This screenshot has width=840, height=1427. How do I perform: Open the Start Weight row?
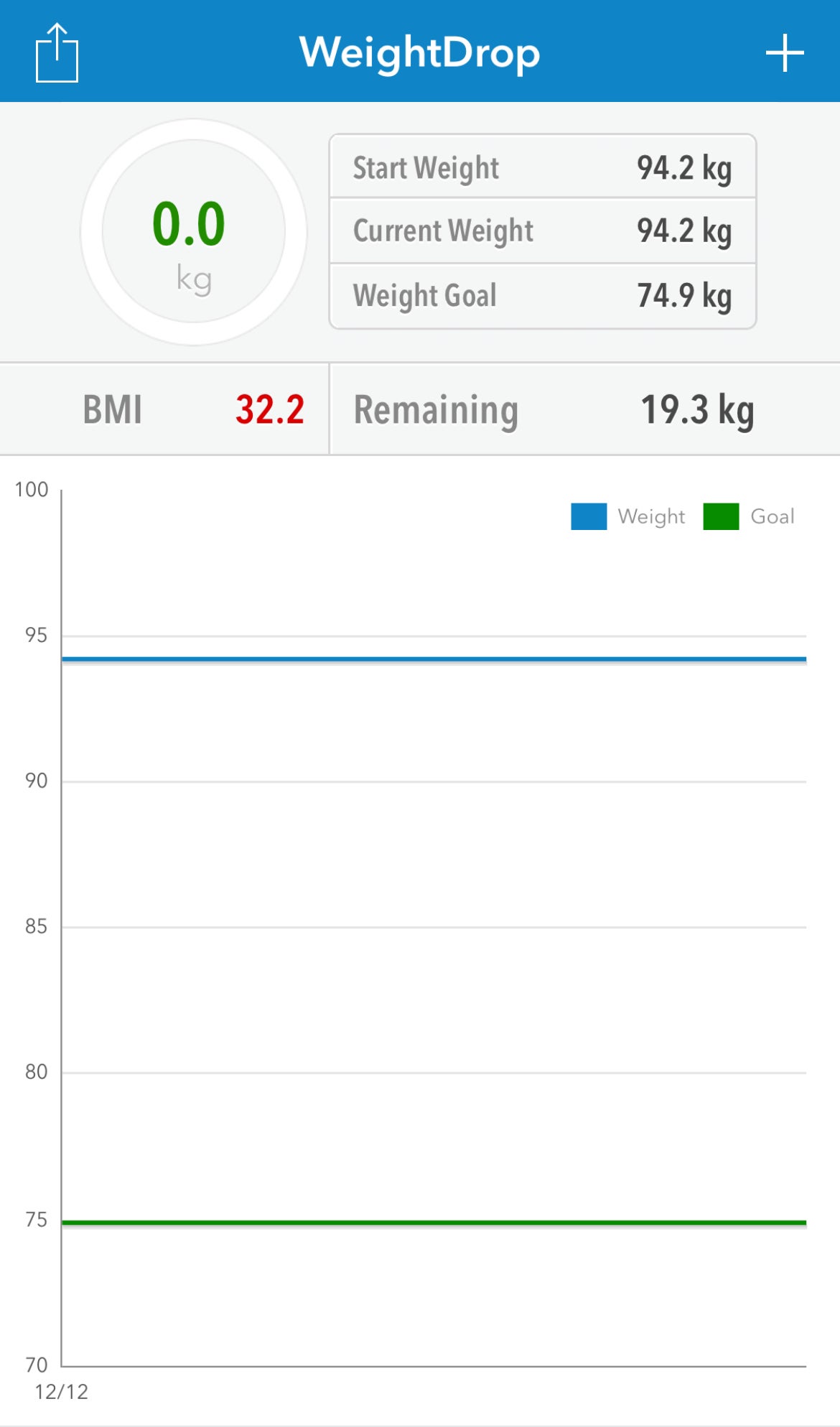pyautogui.click(x=542, y=167)
